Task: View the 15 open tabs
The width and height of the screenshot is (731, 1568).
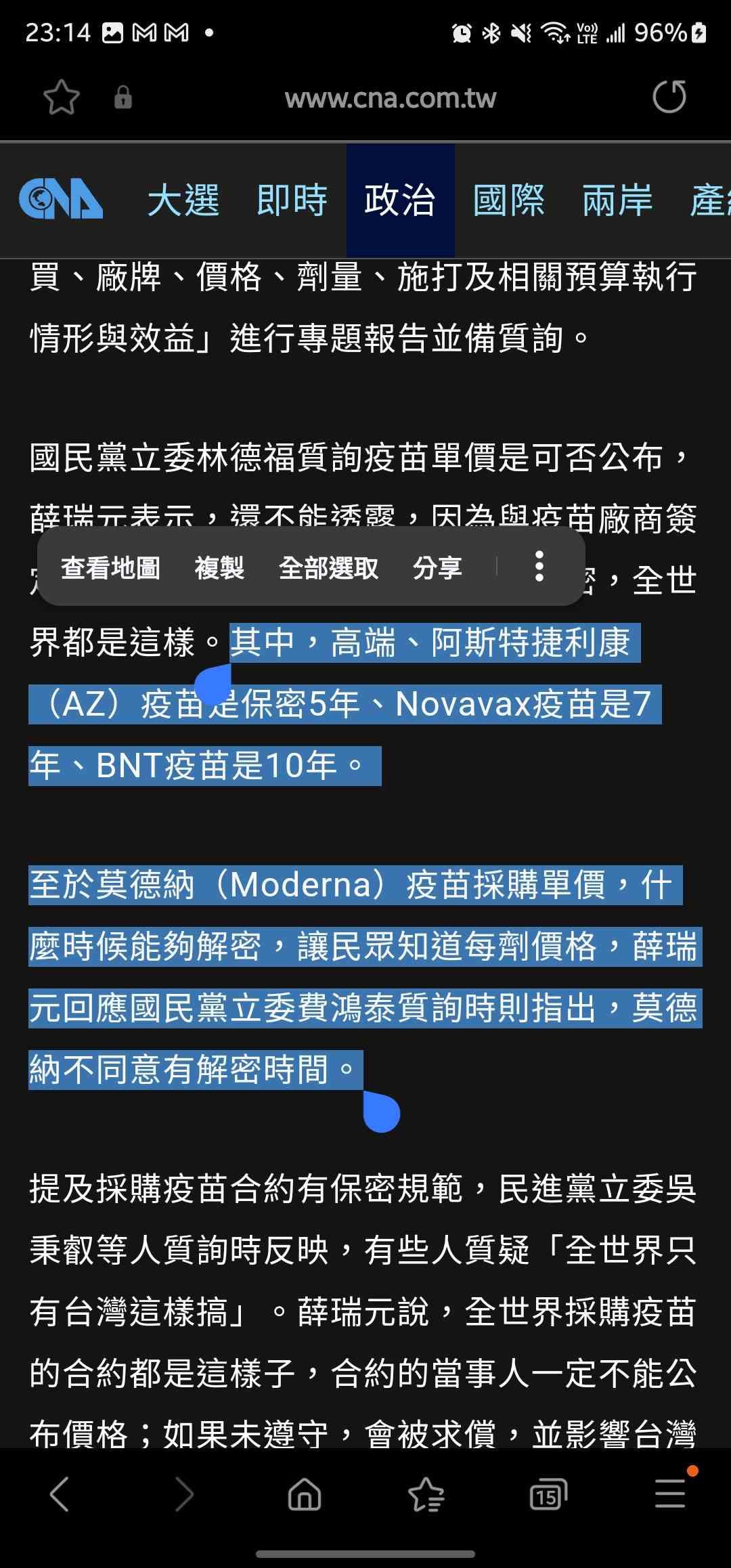Action: click(548, 1494)
